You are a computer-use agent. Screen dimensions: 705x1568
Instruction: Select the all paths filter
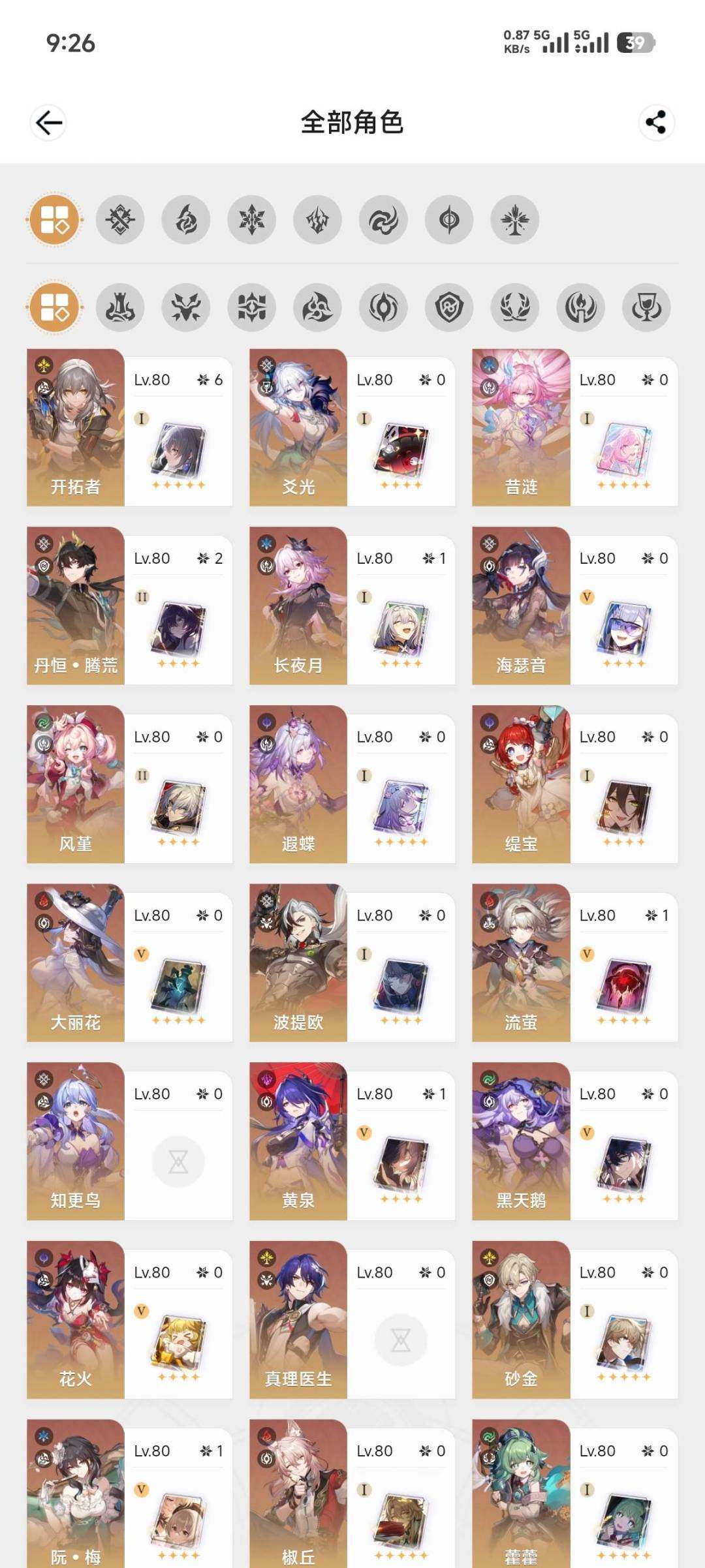coord(55,307)
